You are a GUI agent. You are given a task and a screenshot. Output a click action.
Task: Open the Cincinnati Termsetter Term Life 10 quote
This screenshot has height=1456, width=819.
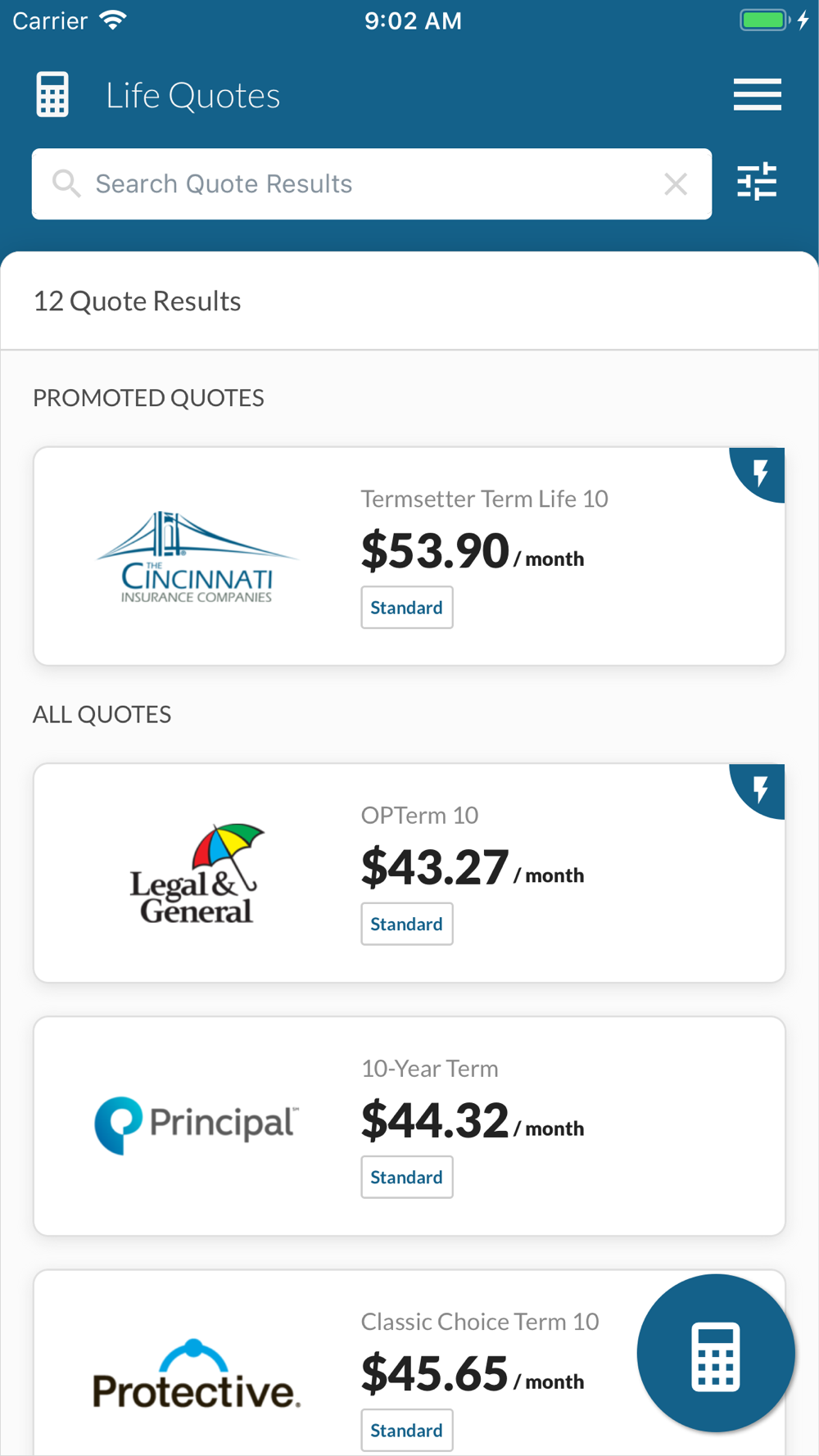pos(409,556)
